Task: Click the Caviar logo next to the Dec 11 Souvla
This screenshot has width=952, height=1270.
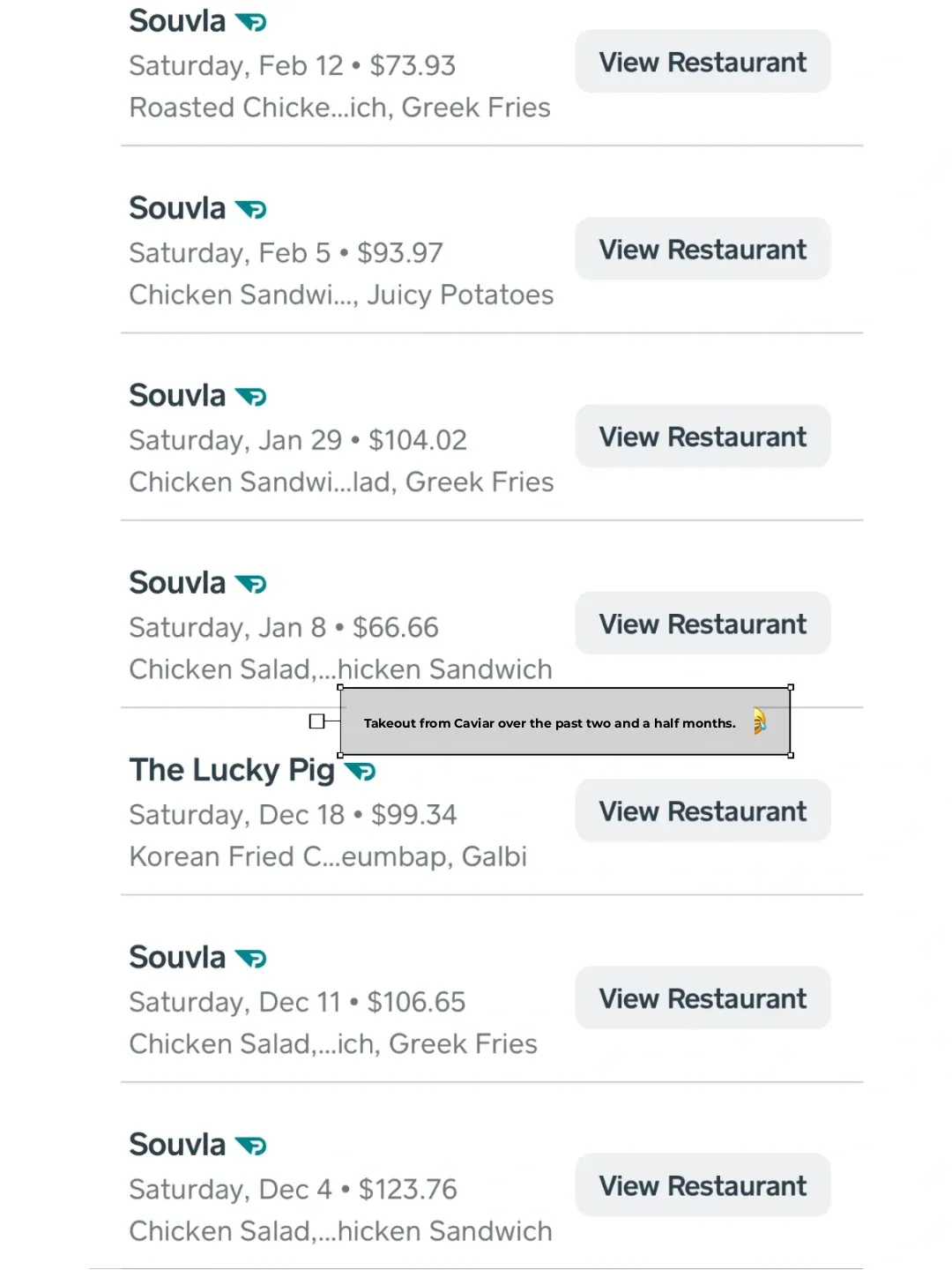Action: point(253,956)
